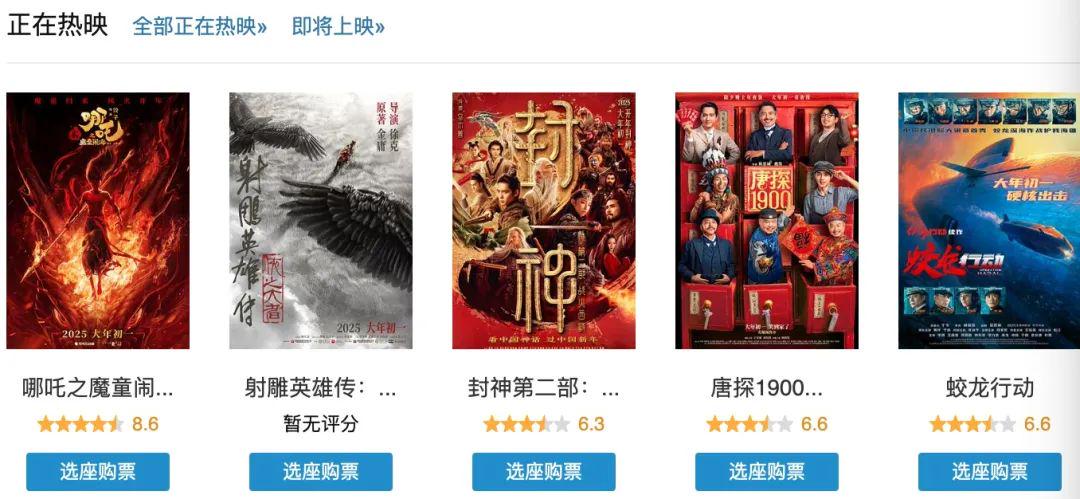Open the 全部正在热映 link

pos(199,27)
